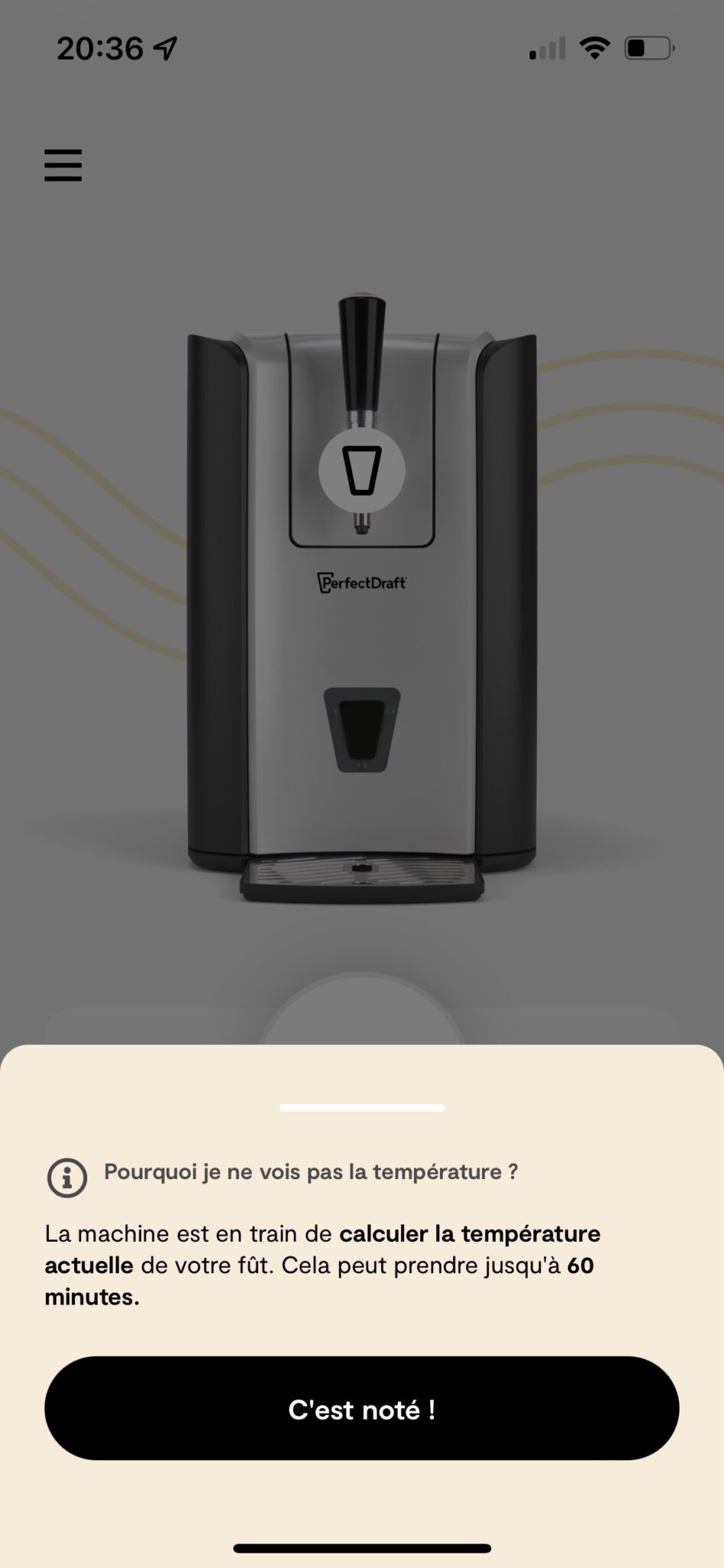The width and height of the screenshot is (724, 1568).
Task: Confirm with the "C'est noté !" button
Action: pos(362,1408)
